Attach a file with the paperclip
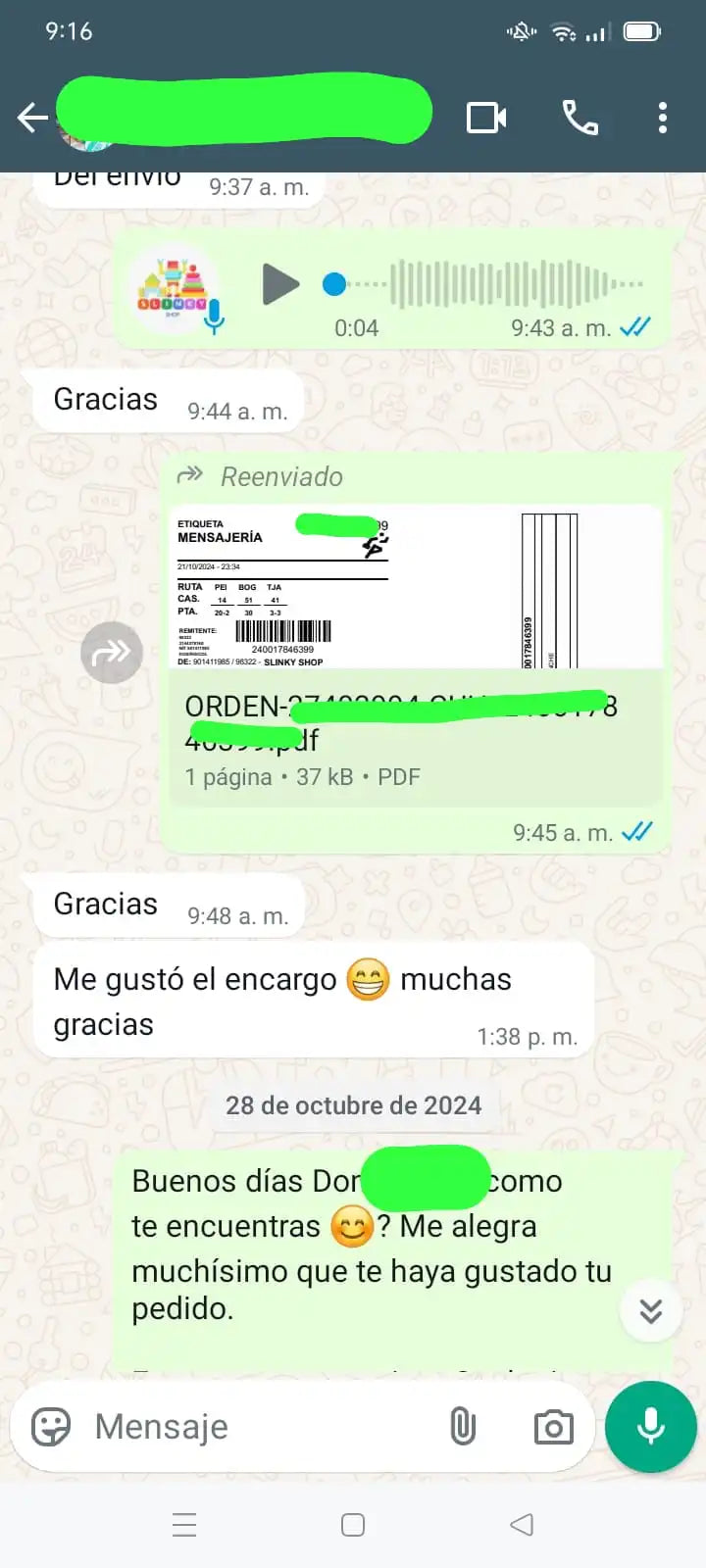This screenshot has height=1568, width=706. (463, 1427)
